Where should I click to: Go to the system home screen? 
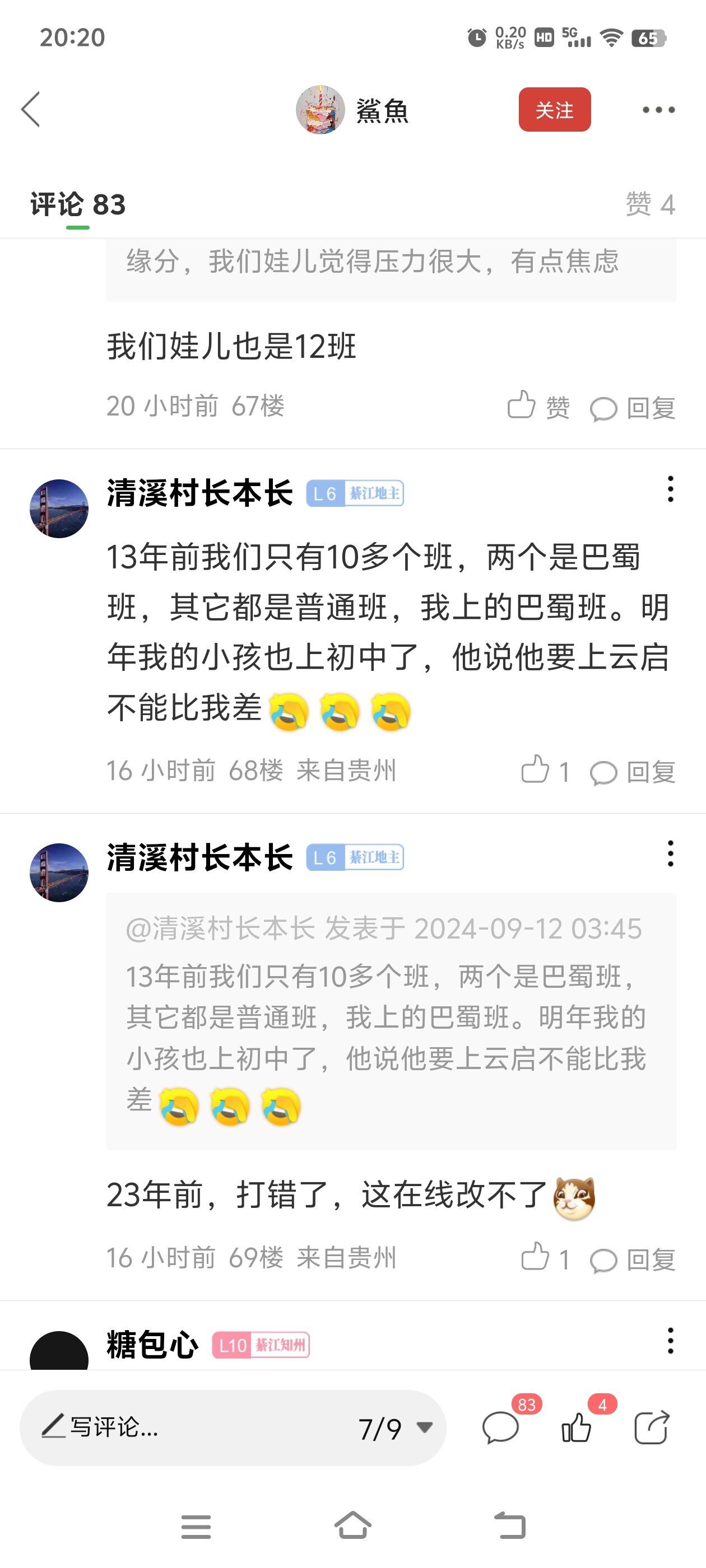point(352,1526)
